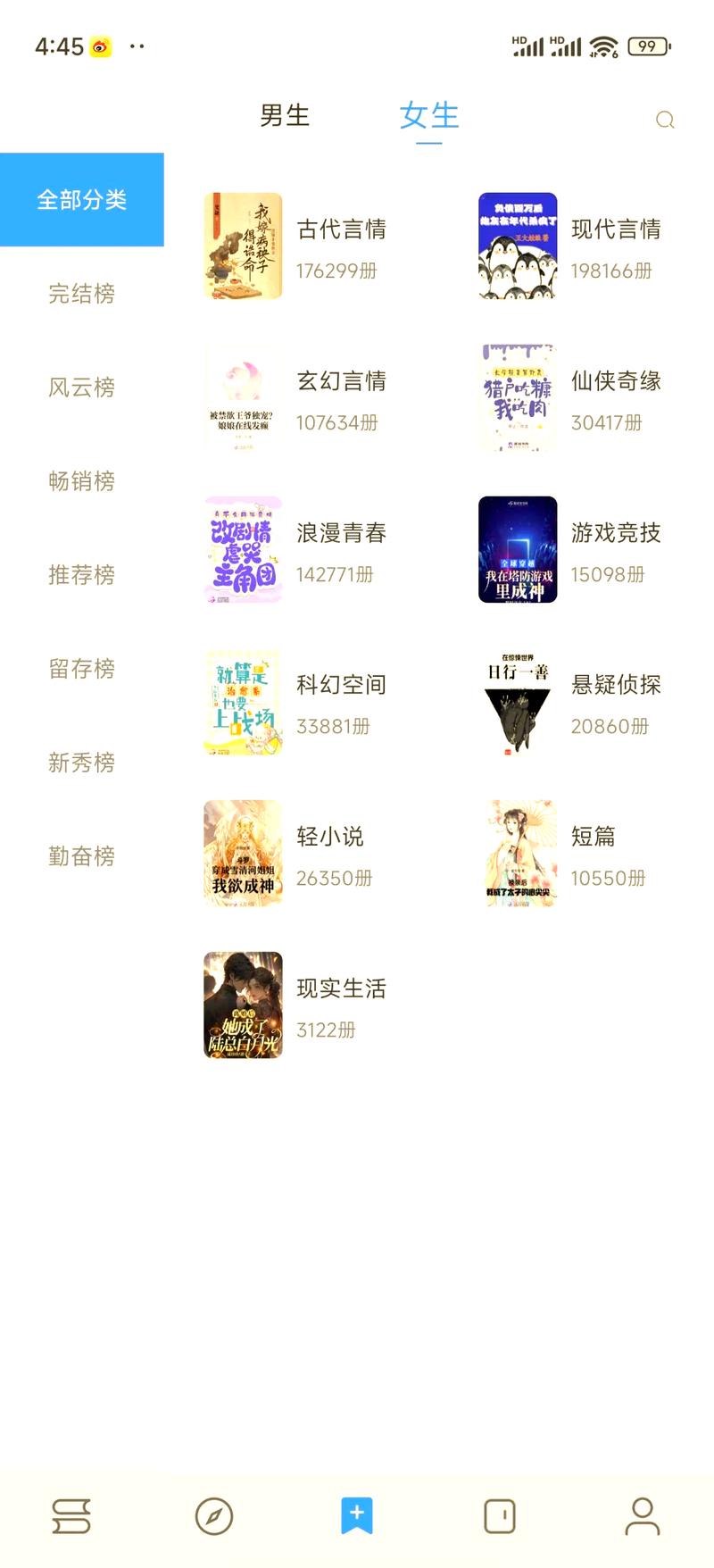Screen dimensions: 714x1568
Task: Open the 新秀榜 ranking
Action: [82, 763]
